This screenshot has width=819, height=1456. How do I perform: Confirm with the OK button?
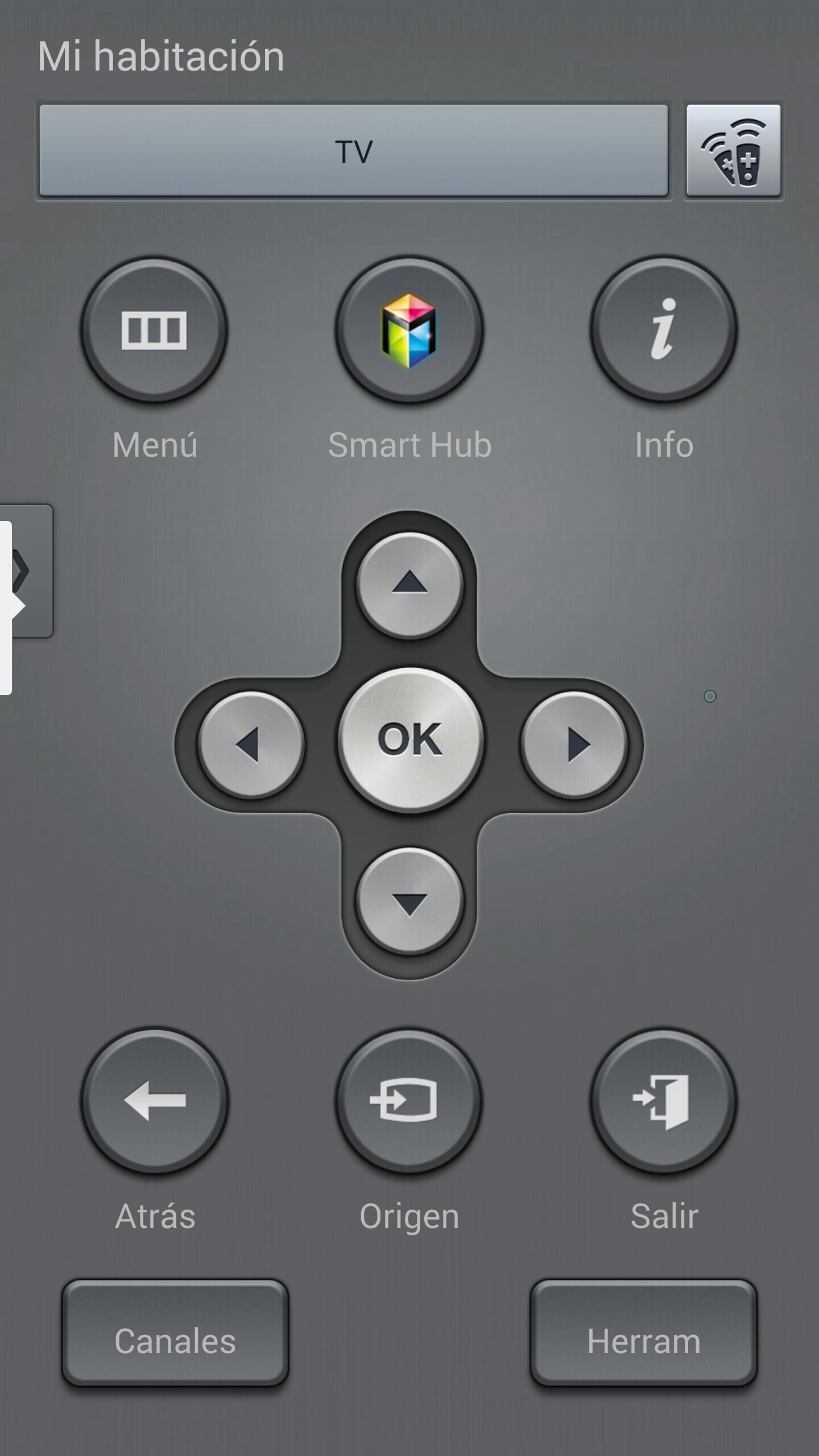pos(409,739)
